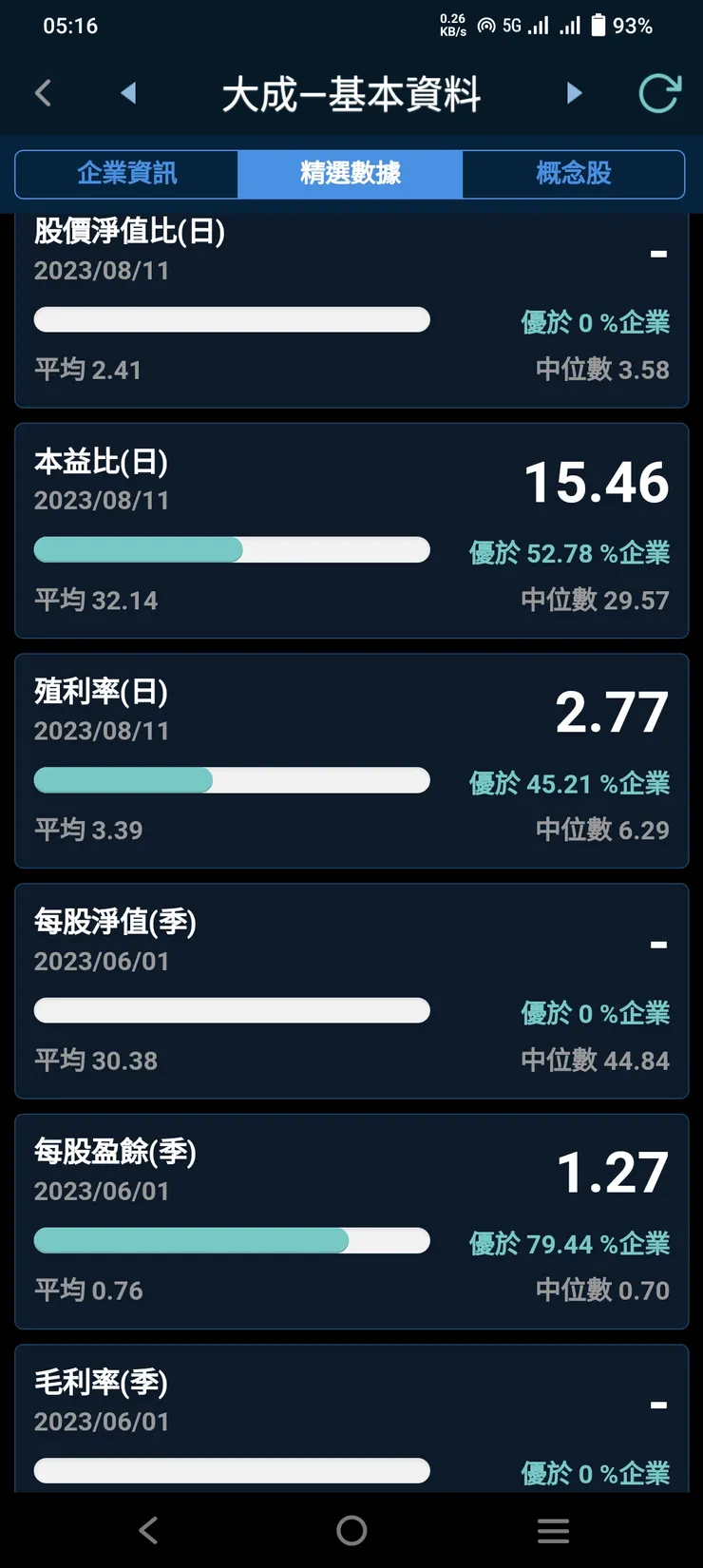Tap the Android home circle button

coord(351,1530)
